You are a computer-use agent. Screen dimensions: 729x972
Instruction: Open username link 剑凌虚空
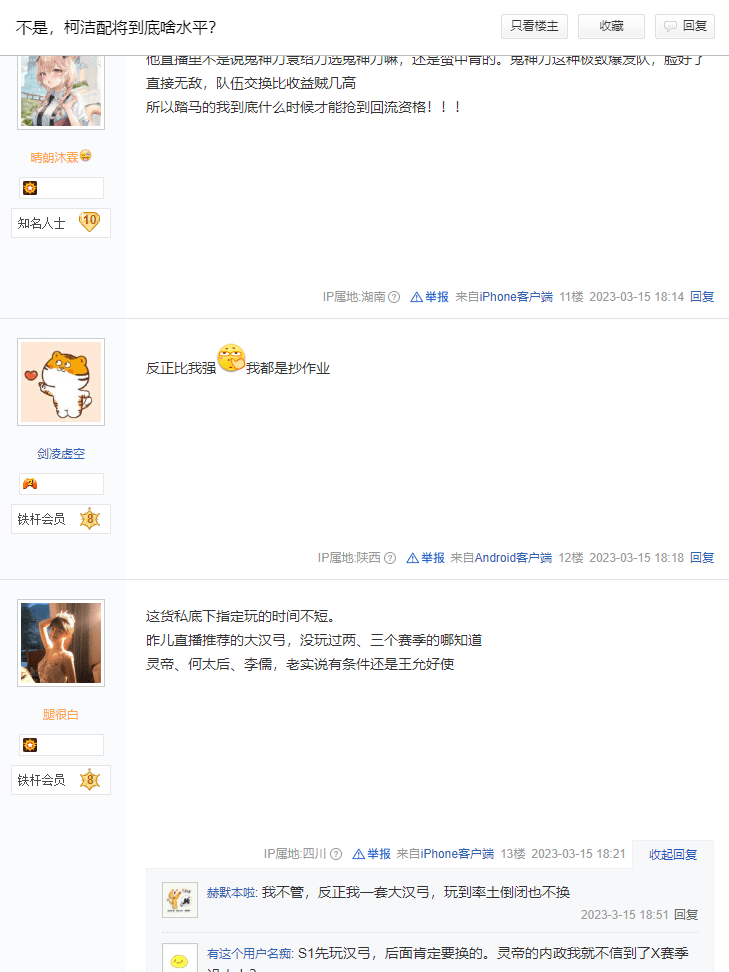(x=61, y=454)
